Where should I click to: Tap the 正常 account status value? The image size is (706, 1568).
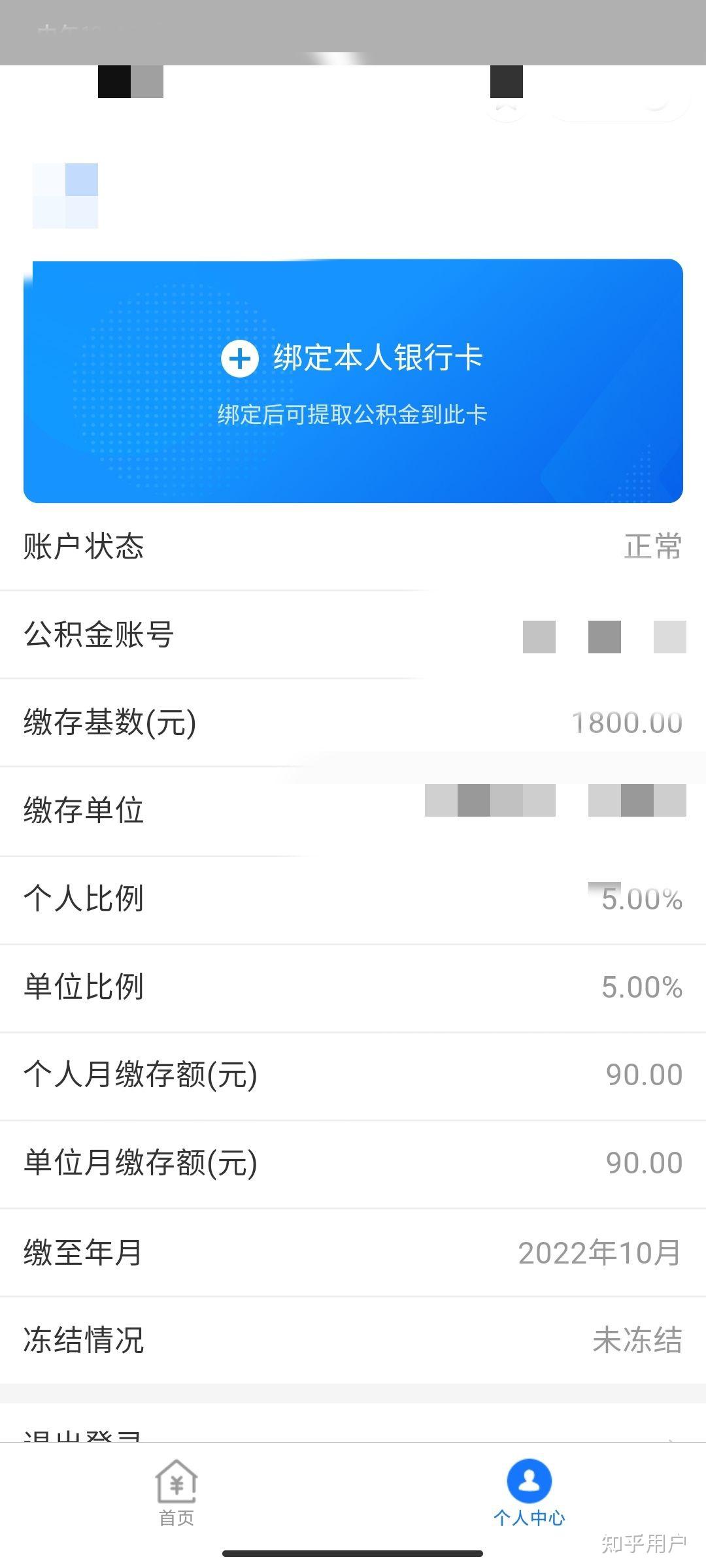tap(652, 547)
